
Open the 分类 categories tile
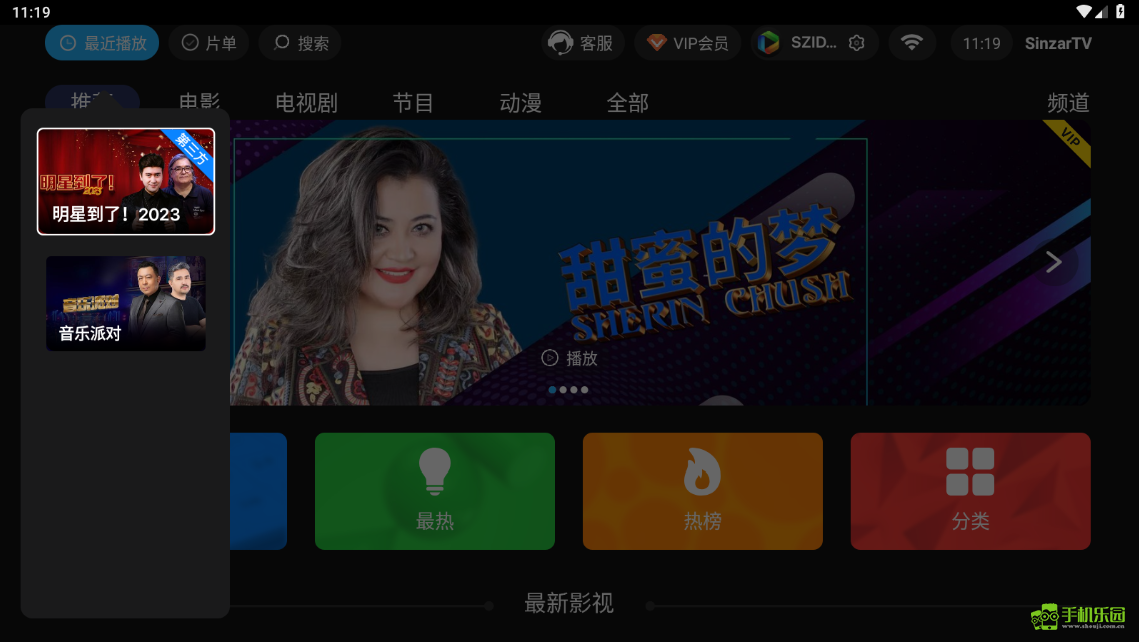[970, 491]
